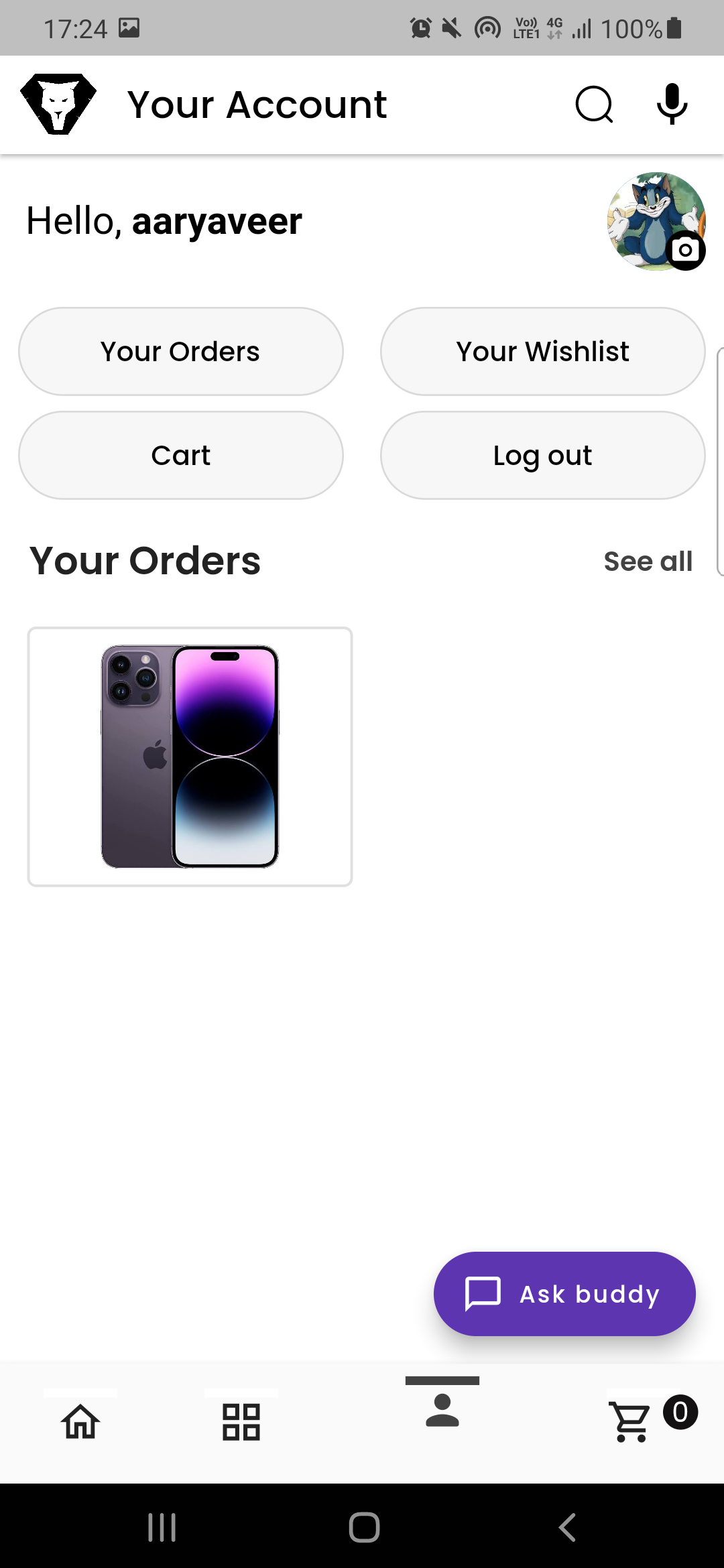724x1568 pixels.
Task: Go back using the system back button
Action: click(x=567, y=1527)
